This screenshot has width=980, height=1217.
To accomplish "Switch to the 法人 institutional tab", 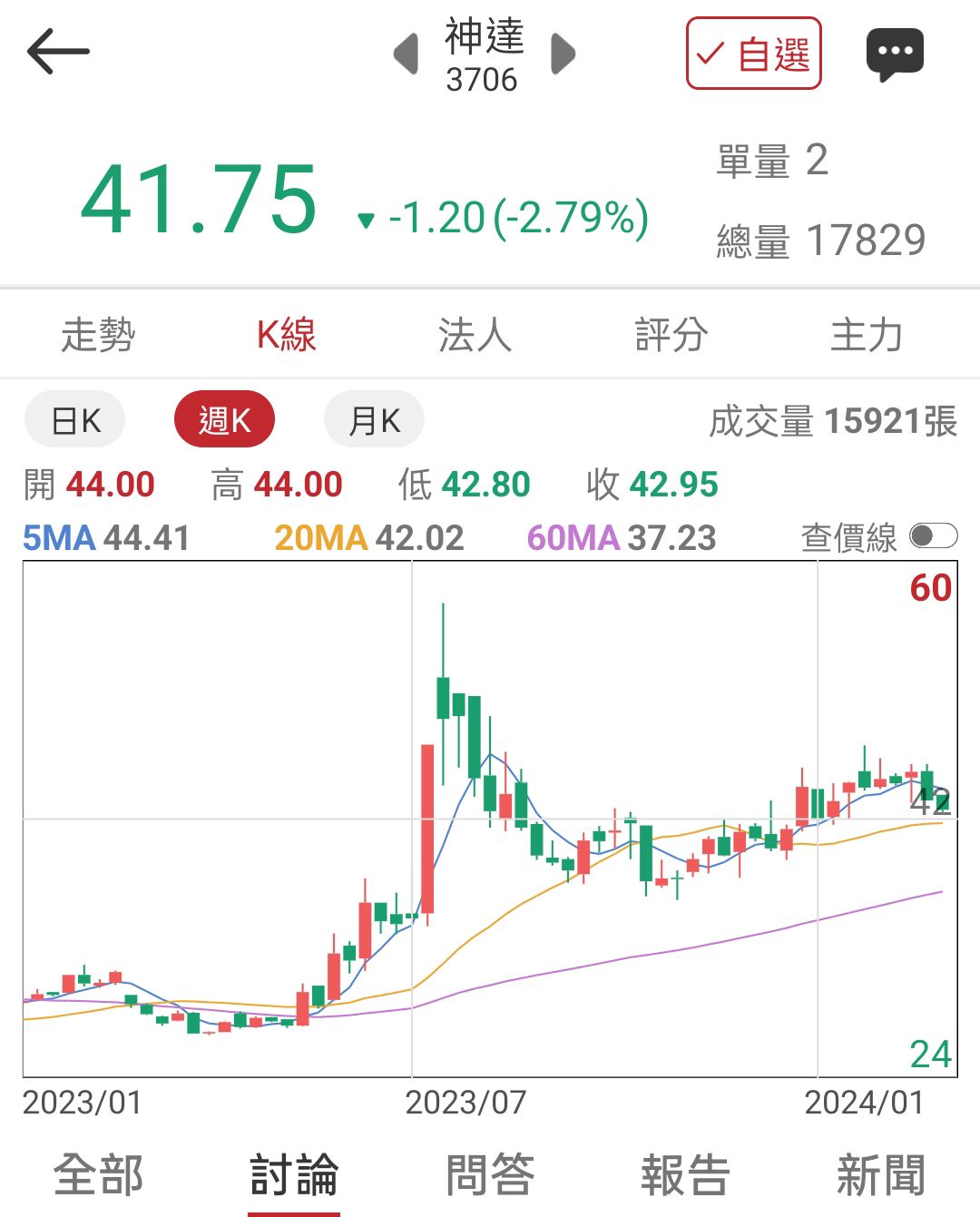I will tap(475, 334).
